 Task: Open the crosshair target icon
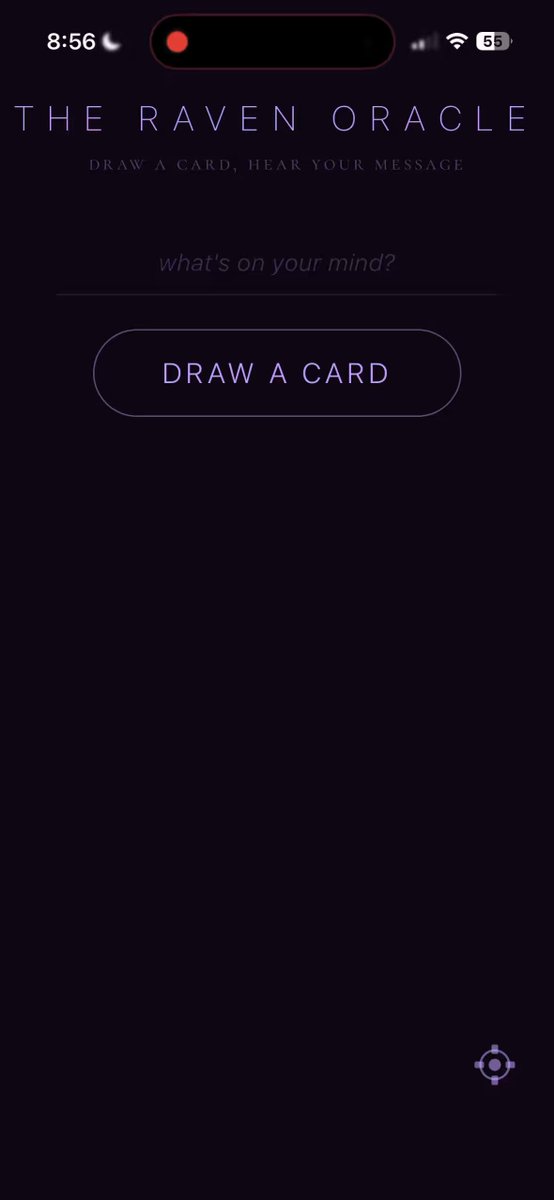[494, 1065]
